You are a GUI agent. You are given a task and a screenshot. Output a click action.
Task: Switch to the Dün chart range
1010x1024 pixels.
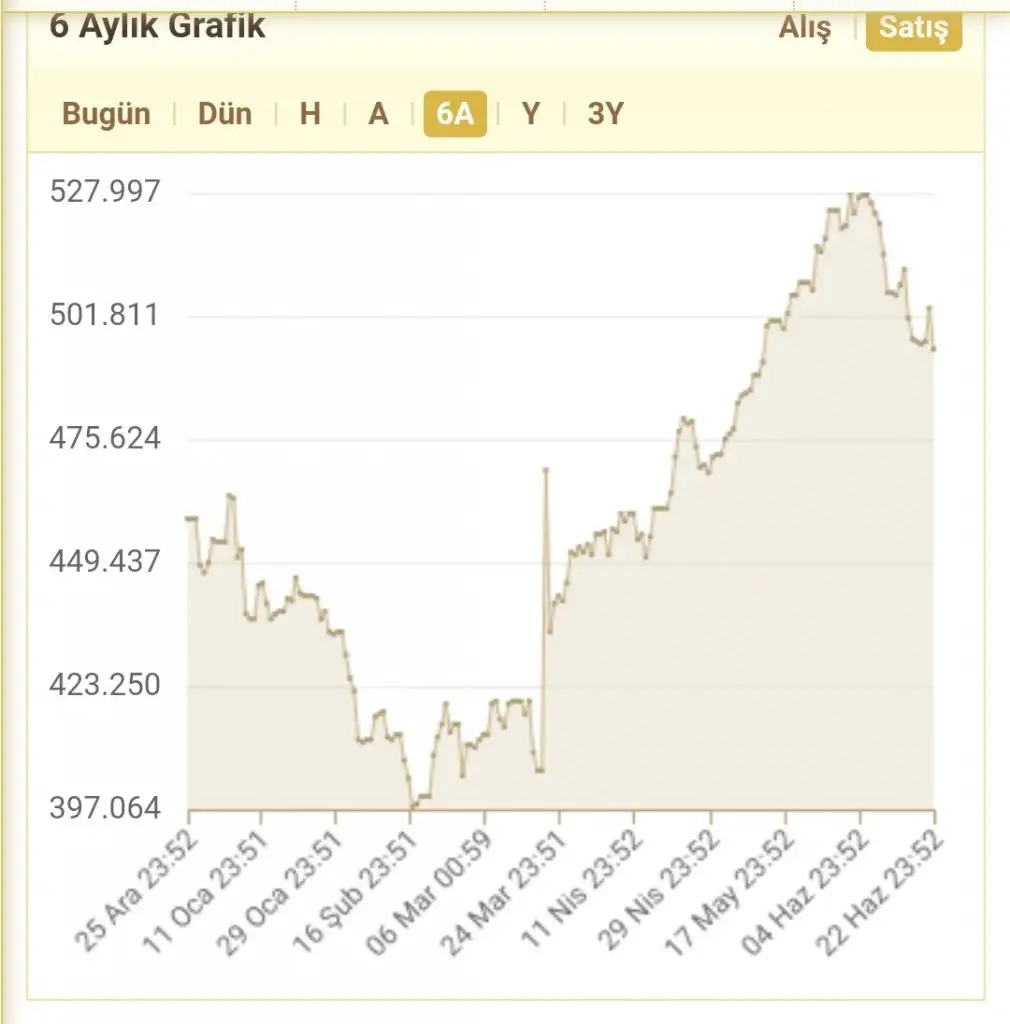click(x=225, y=114)
